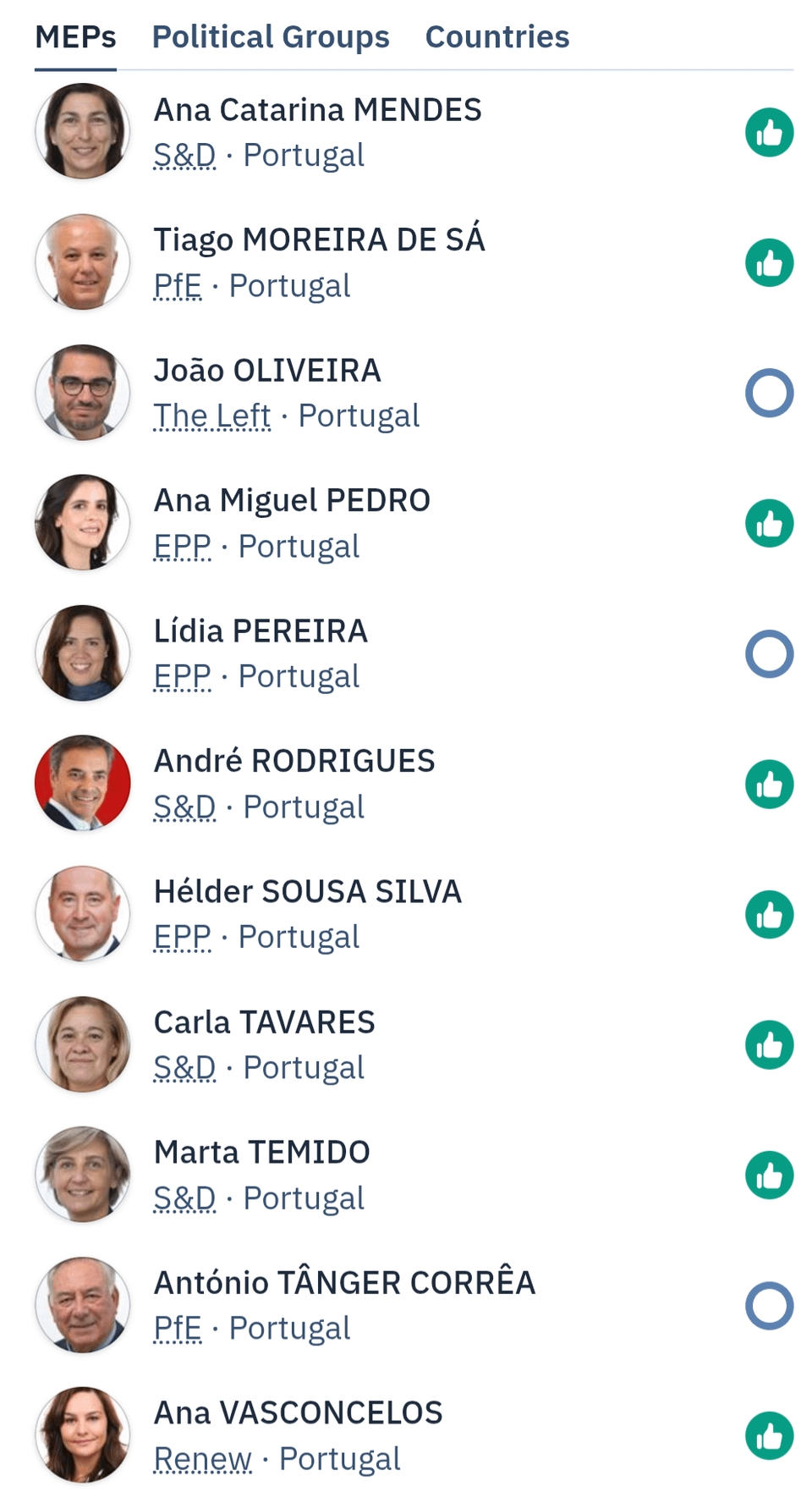
Task: Tap the PfE group link under Tiago MOREIRA DE SÁ
Action: tap(178, 286)
